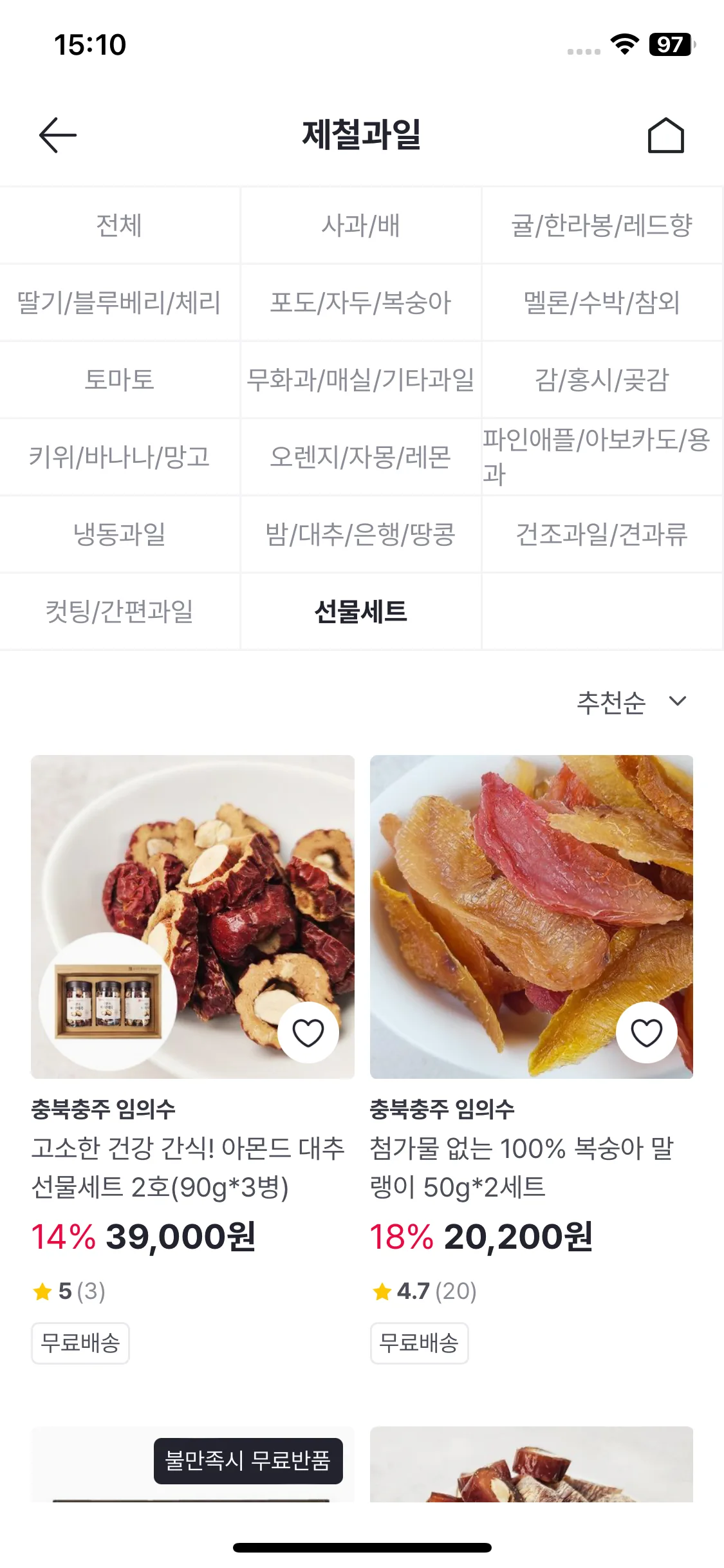This screenshot has height=1568, width=724.
Task: Open the home screen via house icon
Action: (666, 135)
